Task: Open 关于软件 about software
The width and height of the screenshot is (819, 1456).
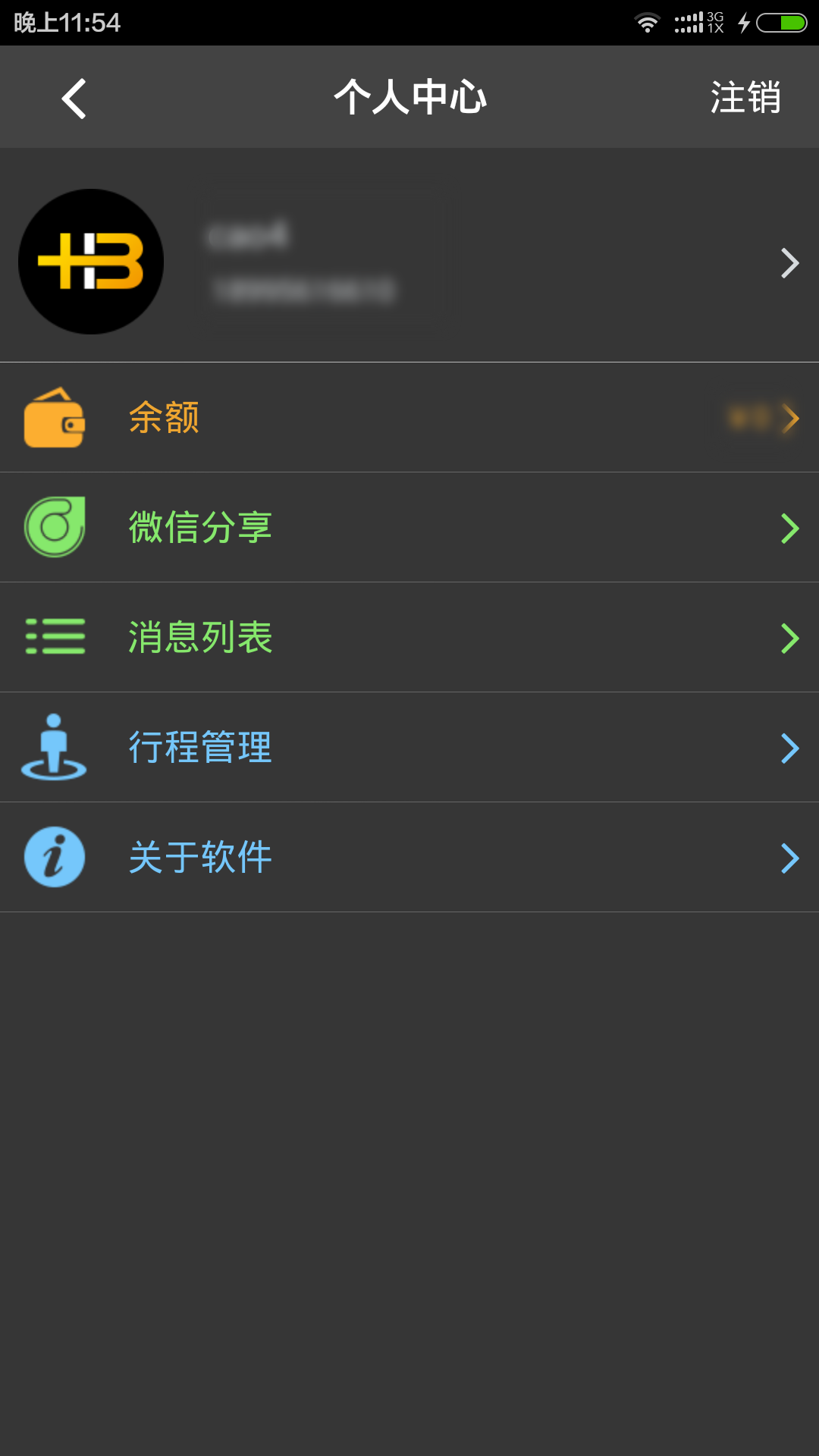Action: tap(409, 858)
